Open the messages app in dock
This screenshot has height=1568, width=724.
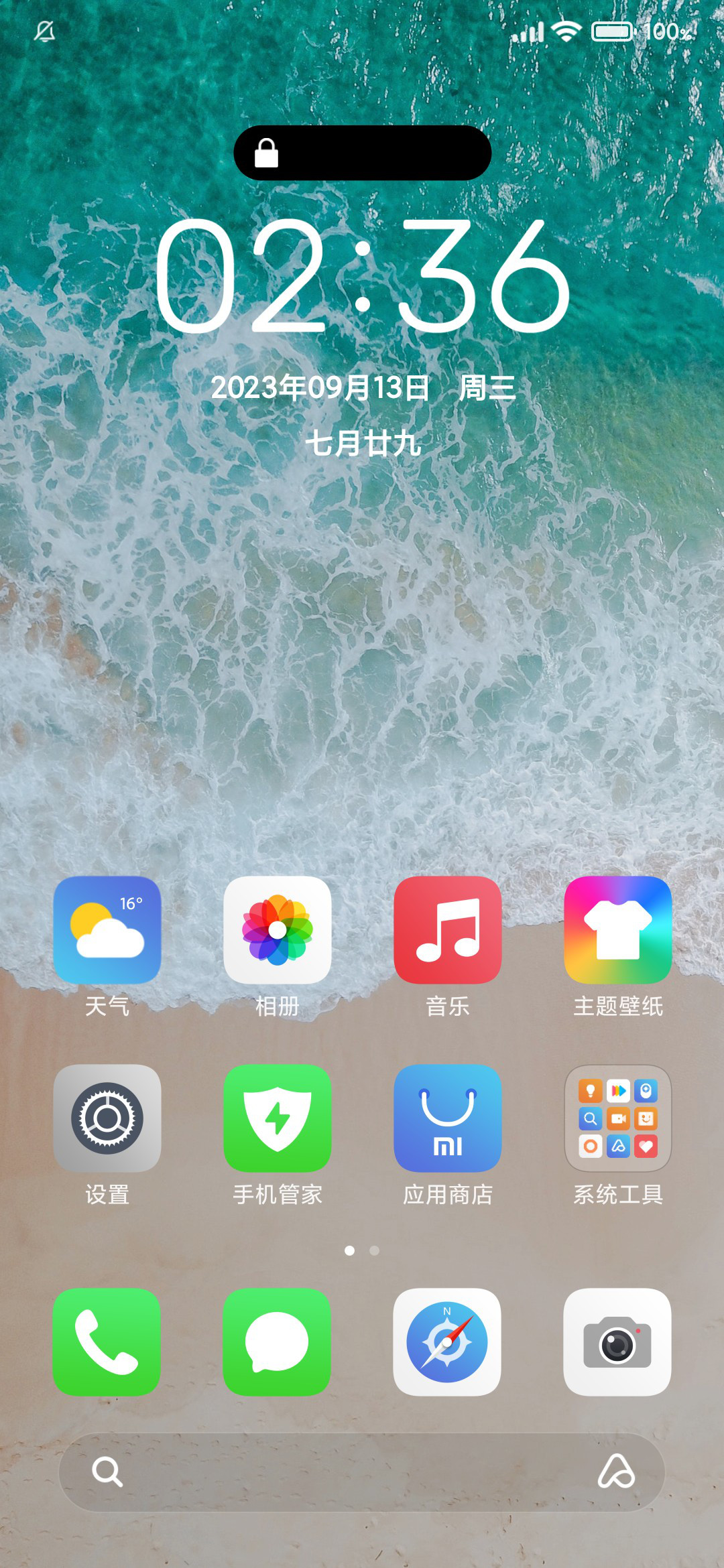click(277, 1342)
